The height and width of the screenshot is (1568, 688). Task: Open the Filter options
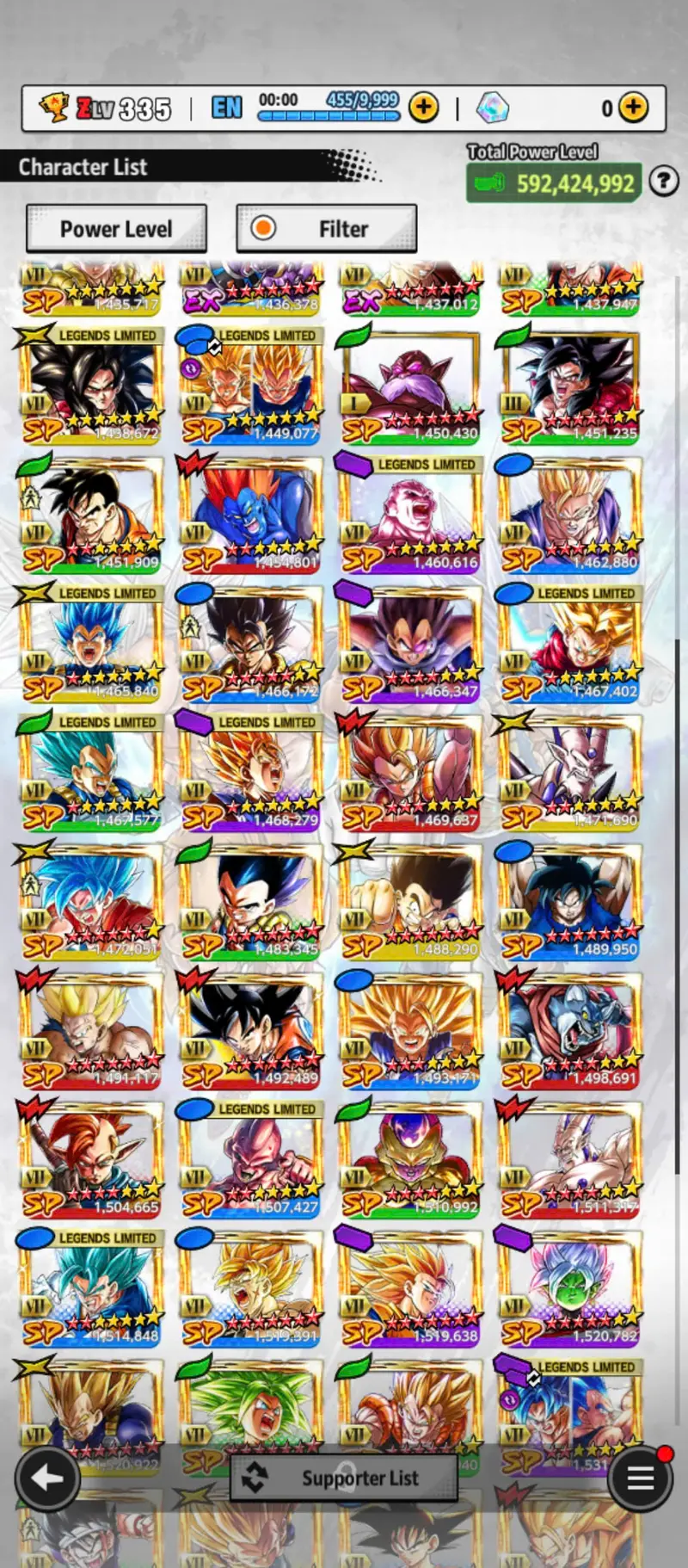327,229
